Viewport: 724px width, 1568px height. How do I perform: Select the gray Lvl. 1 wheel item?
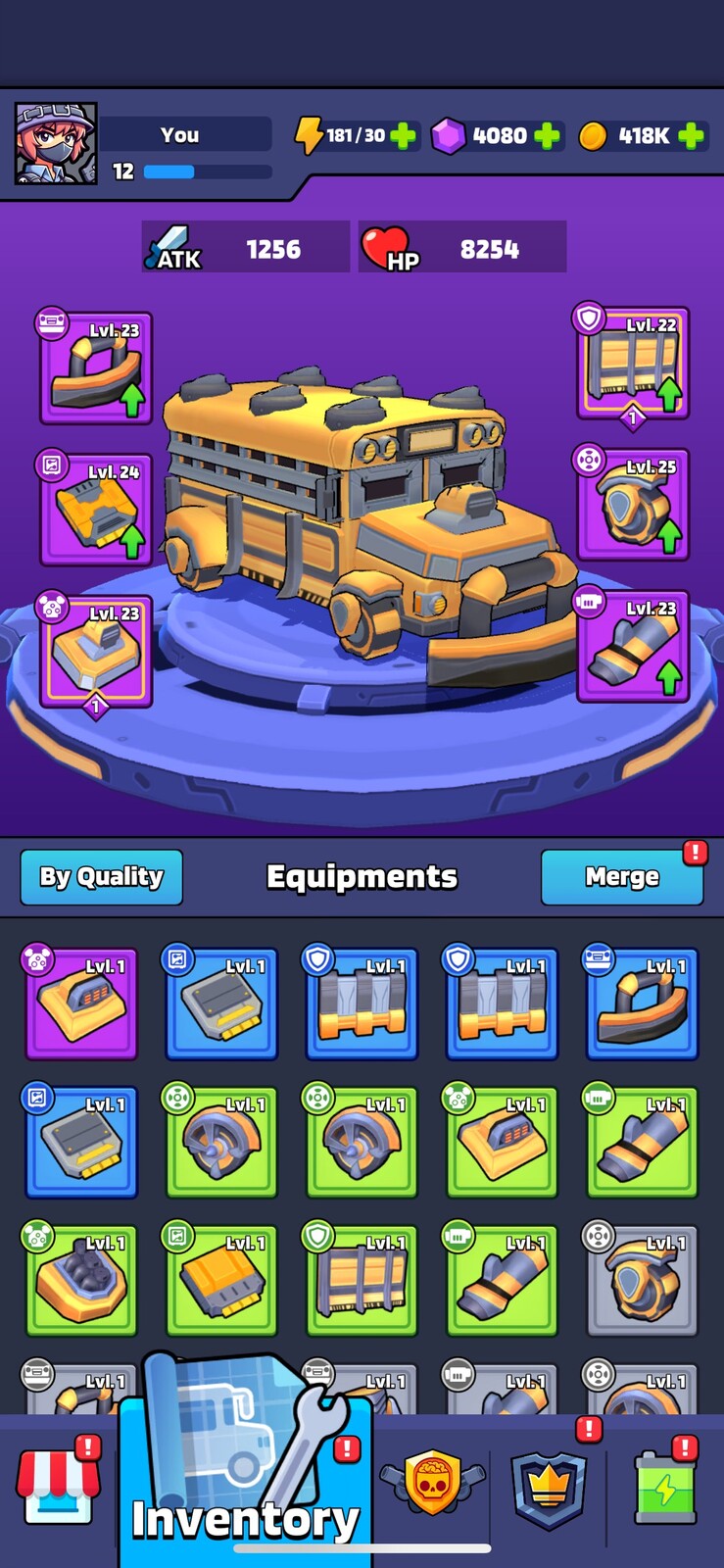point(642,1281)
